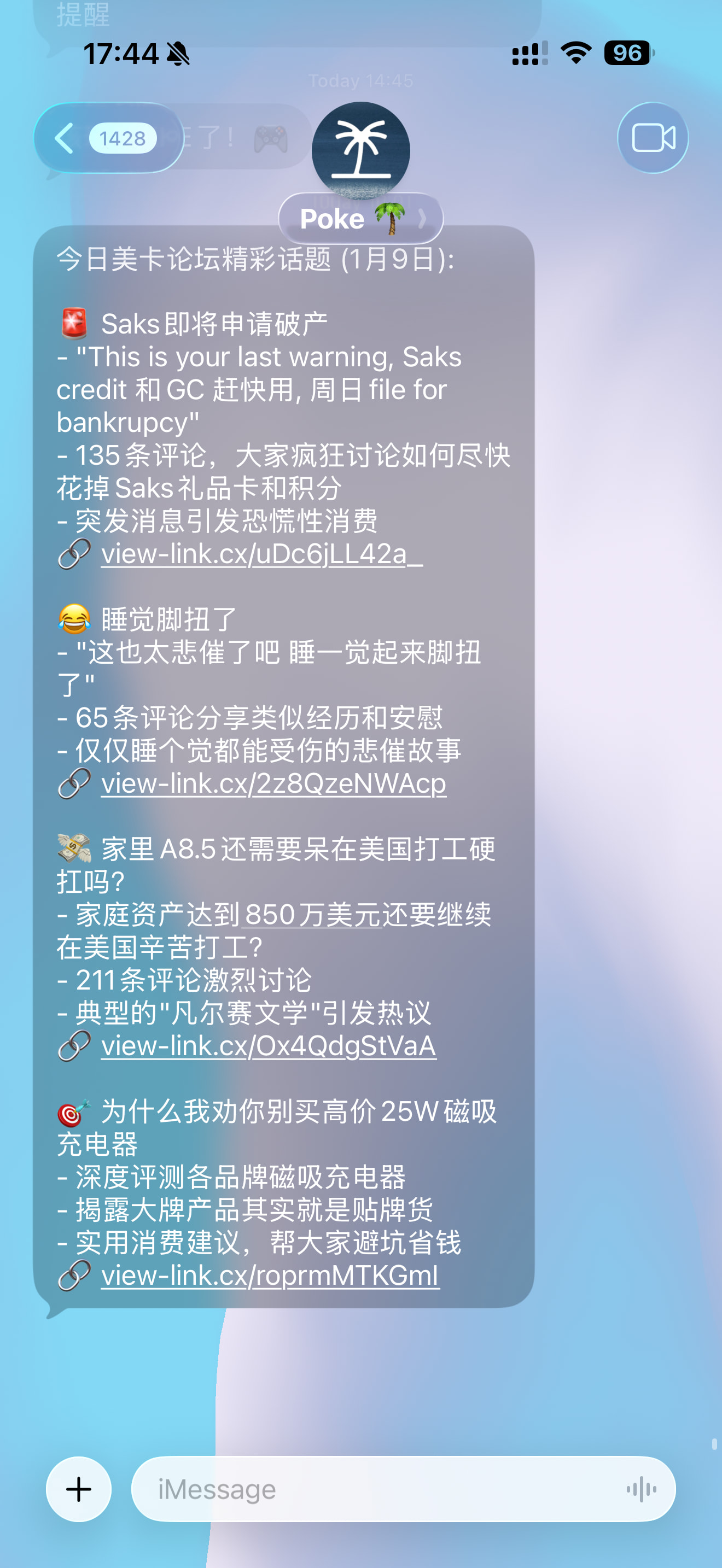
Task: Open the 25W charger link roprmMTKGml
Action: [x=270, y=1275]
